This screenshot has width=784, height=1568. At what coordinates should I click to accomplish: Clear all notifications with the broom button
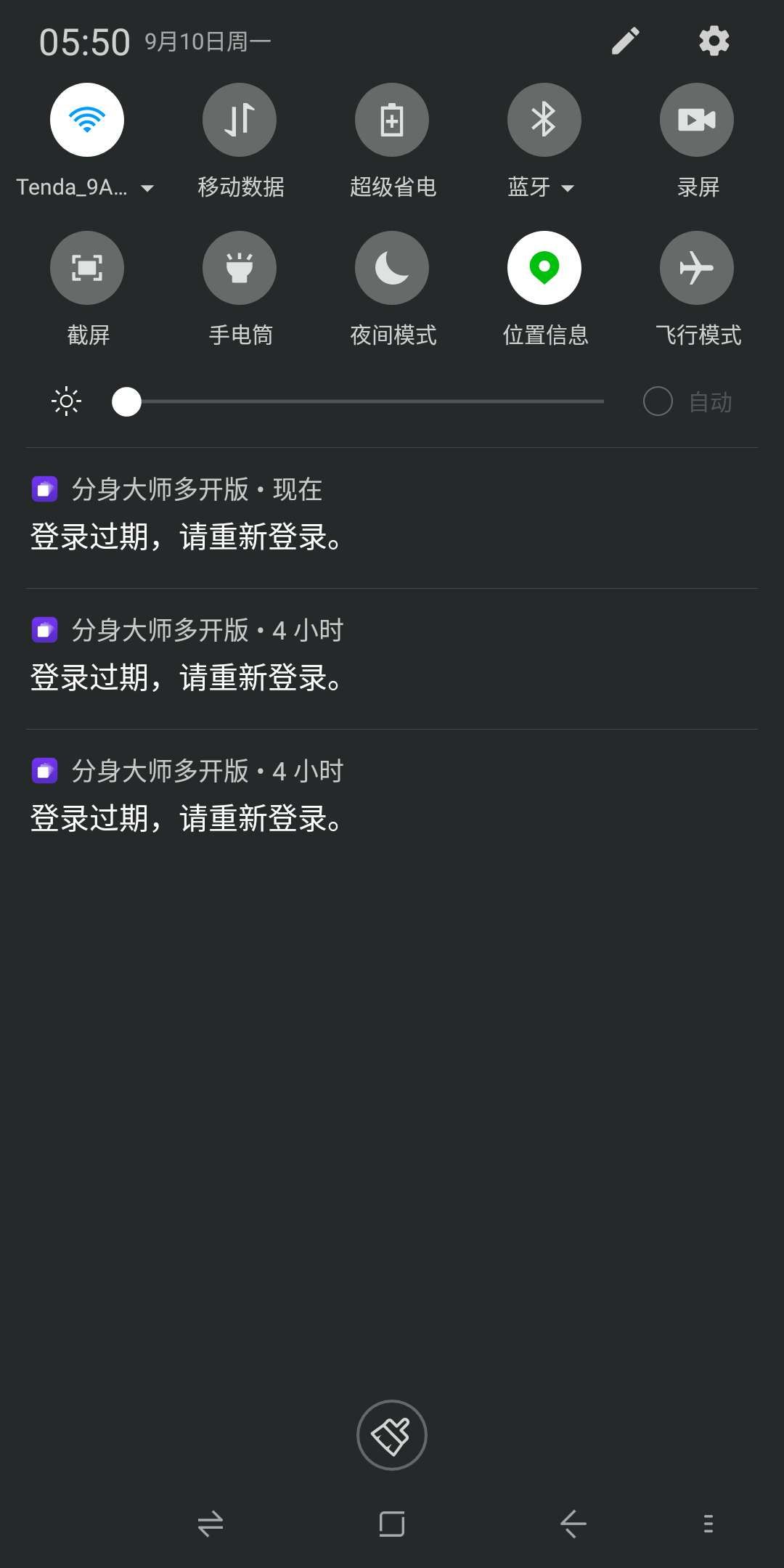[392, 1435]
